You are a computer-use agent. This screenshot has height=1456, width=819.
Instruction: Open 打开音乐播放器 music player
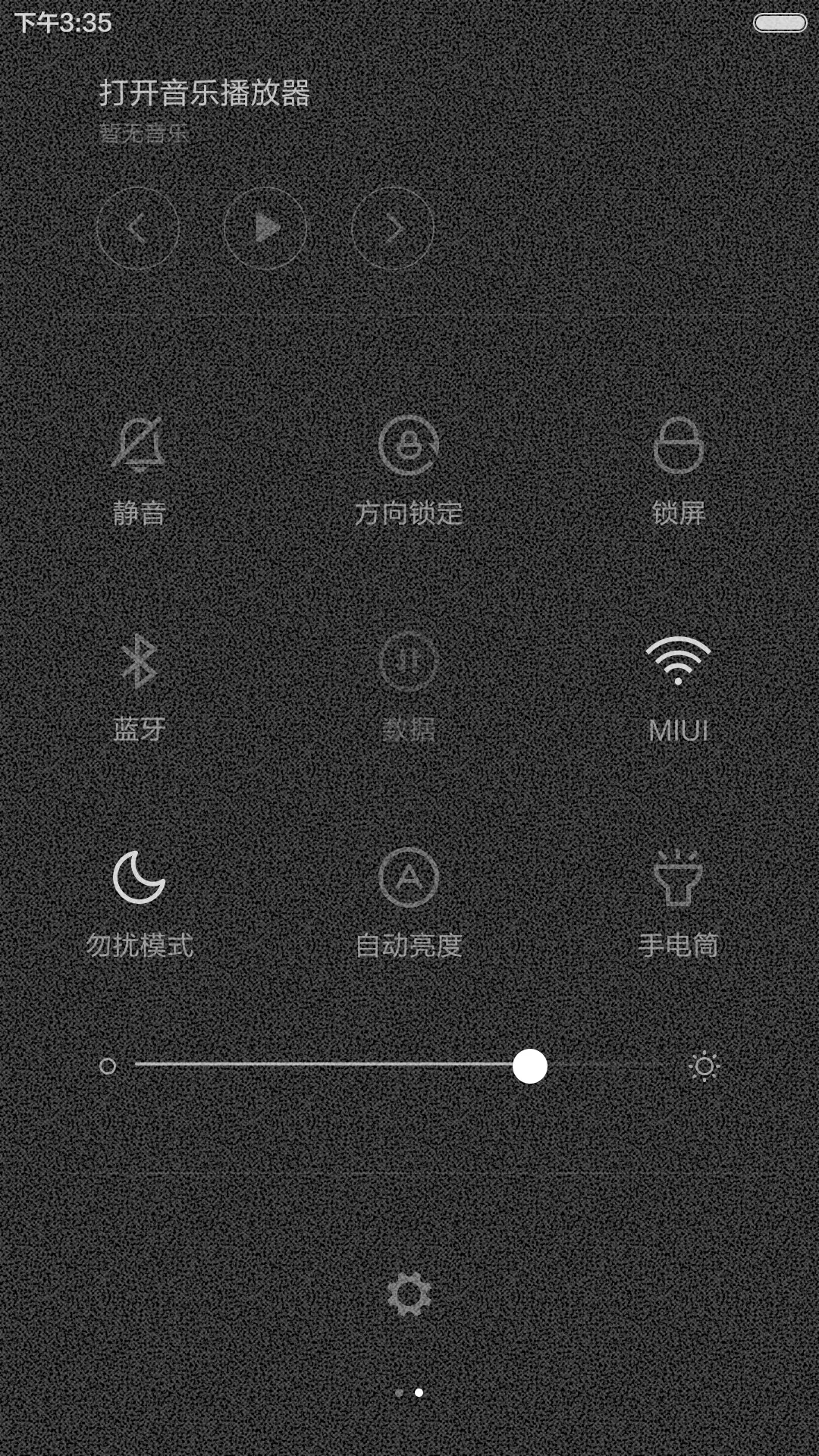(x=205, y=93)
